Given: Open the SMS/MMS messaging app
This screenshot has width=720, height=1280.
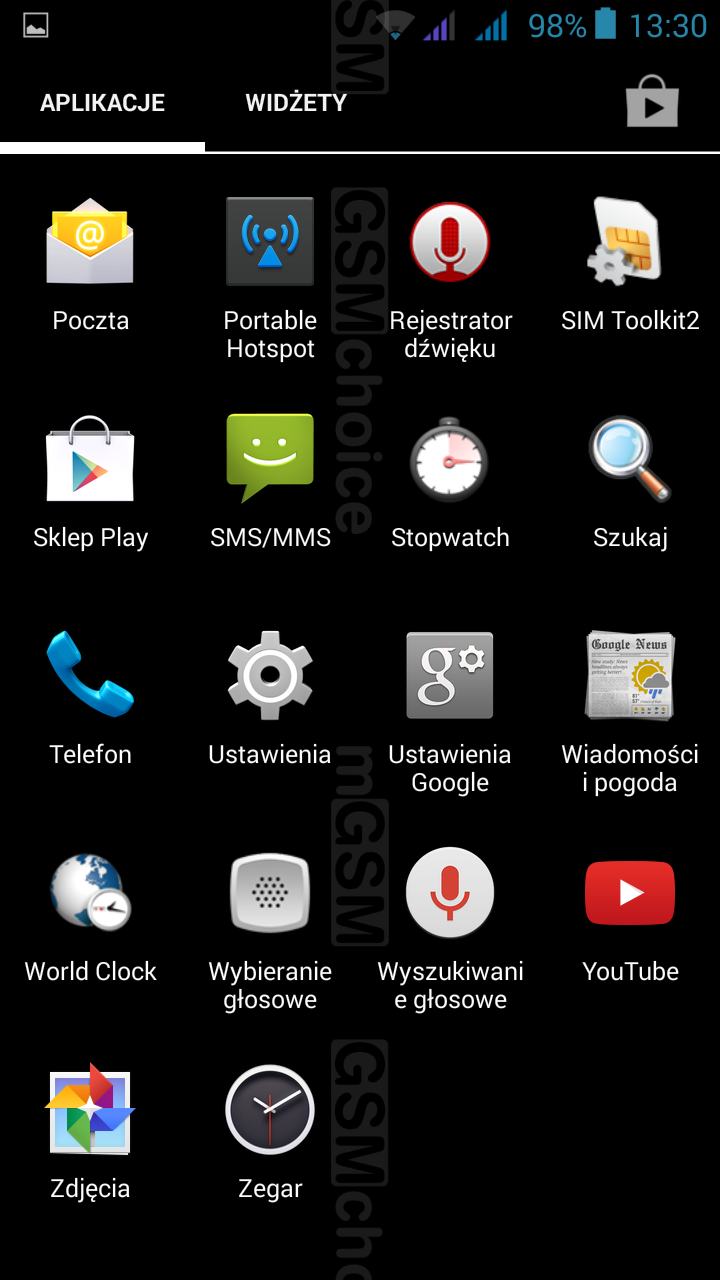Looking at the screenshot, I should click(x=270, y=460).
